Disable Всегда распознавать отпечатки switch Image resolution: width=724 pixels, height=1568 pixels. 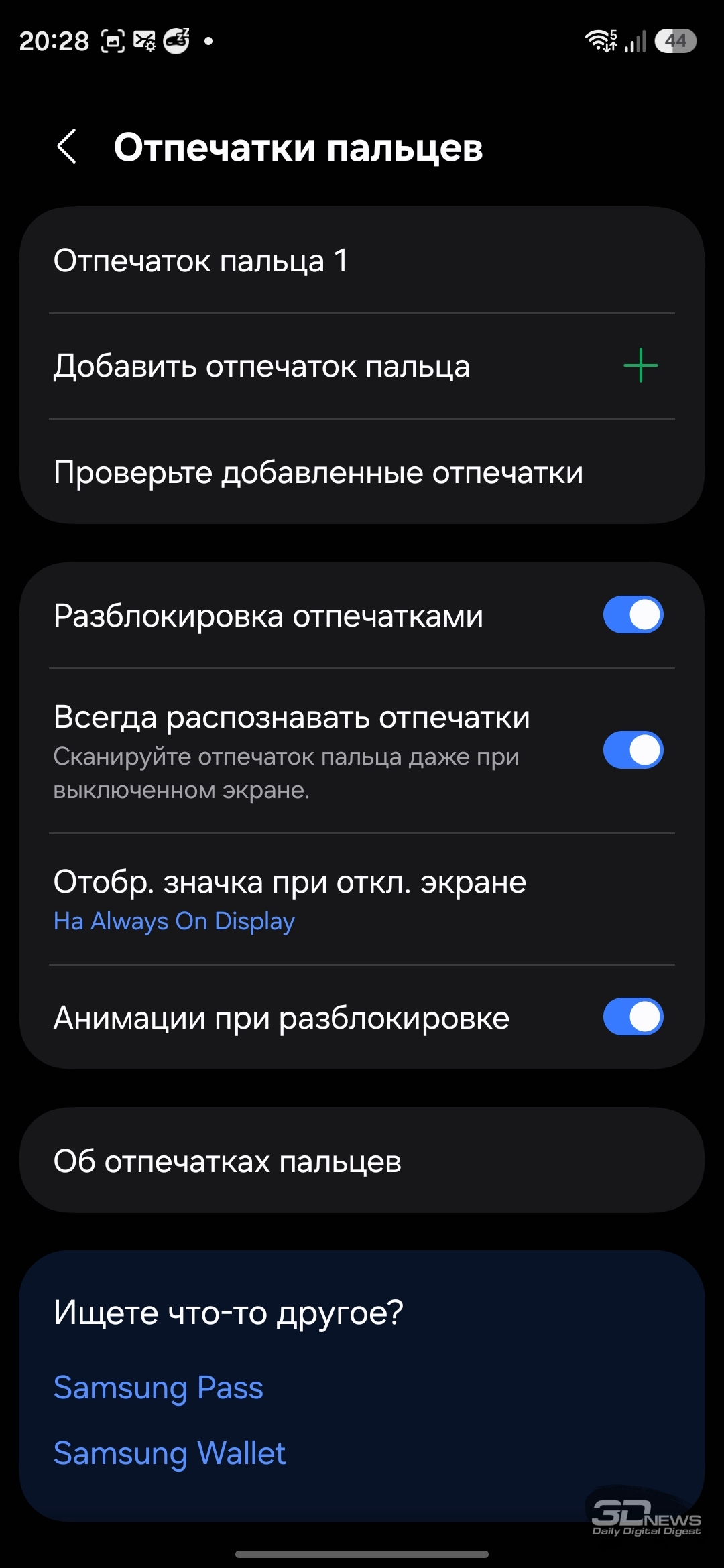click(632, 750)
